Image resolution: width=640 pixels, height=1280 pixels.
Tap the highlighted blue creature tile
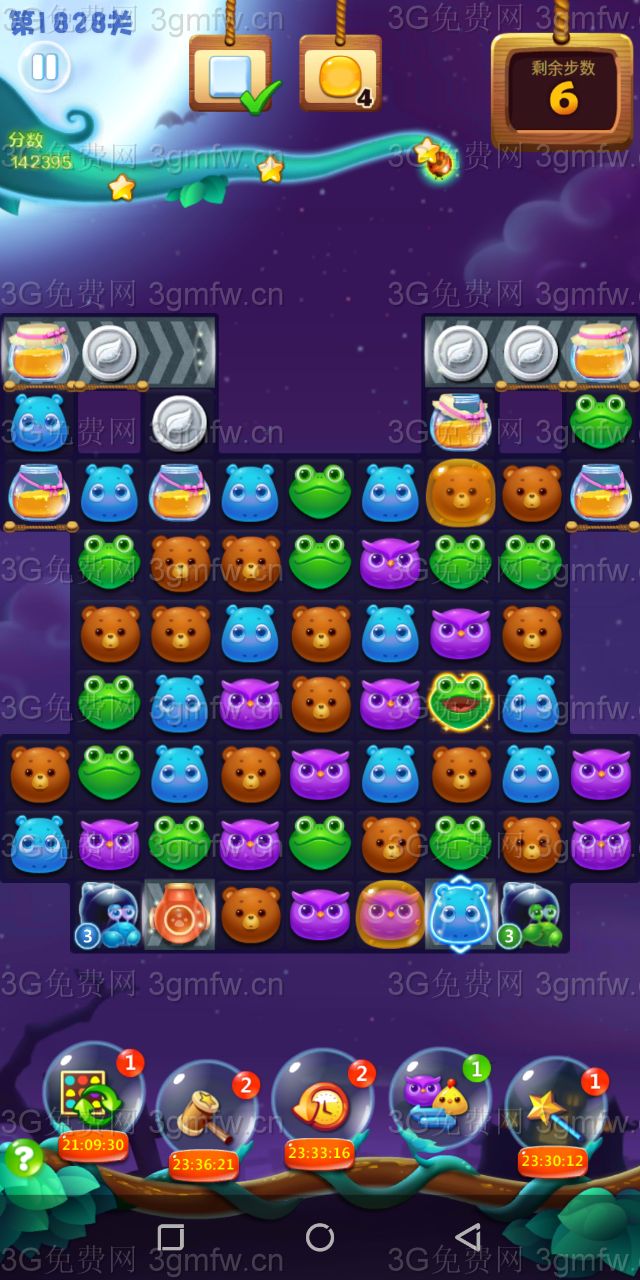[x=460, y=914]
